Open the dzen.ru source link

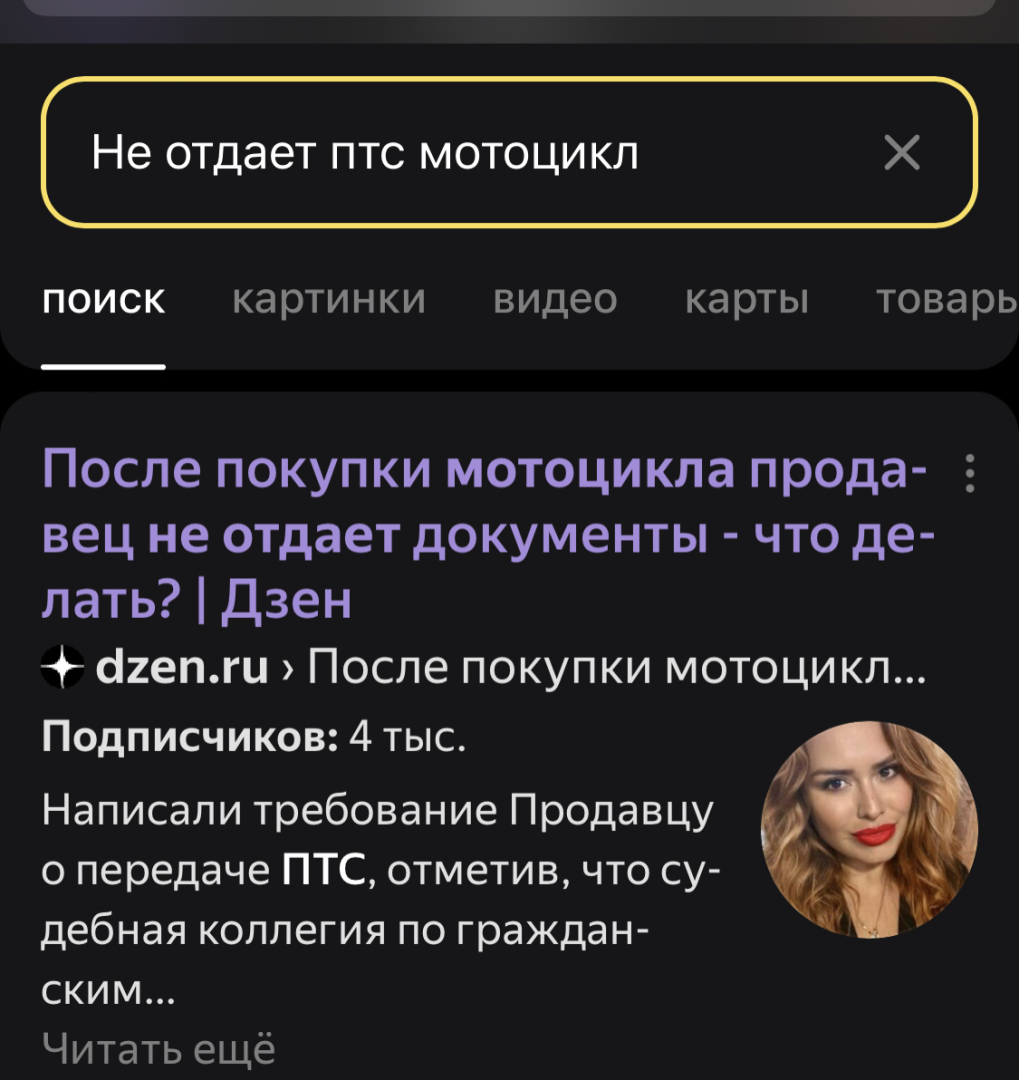coord(180,667)
